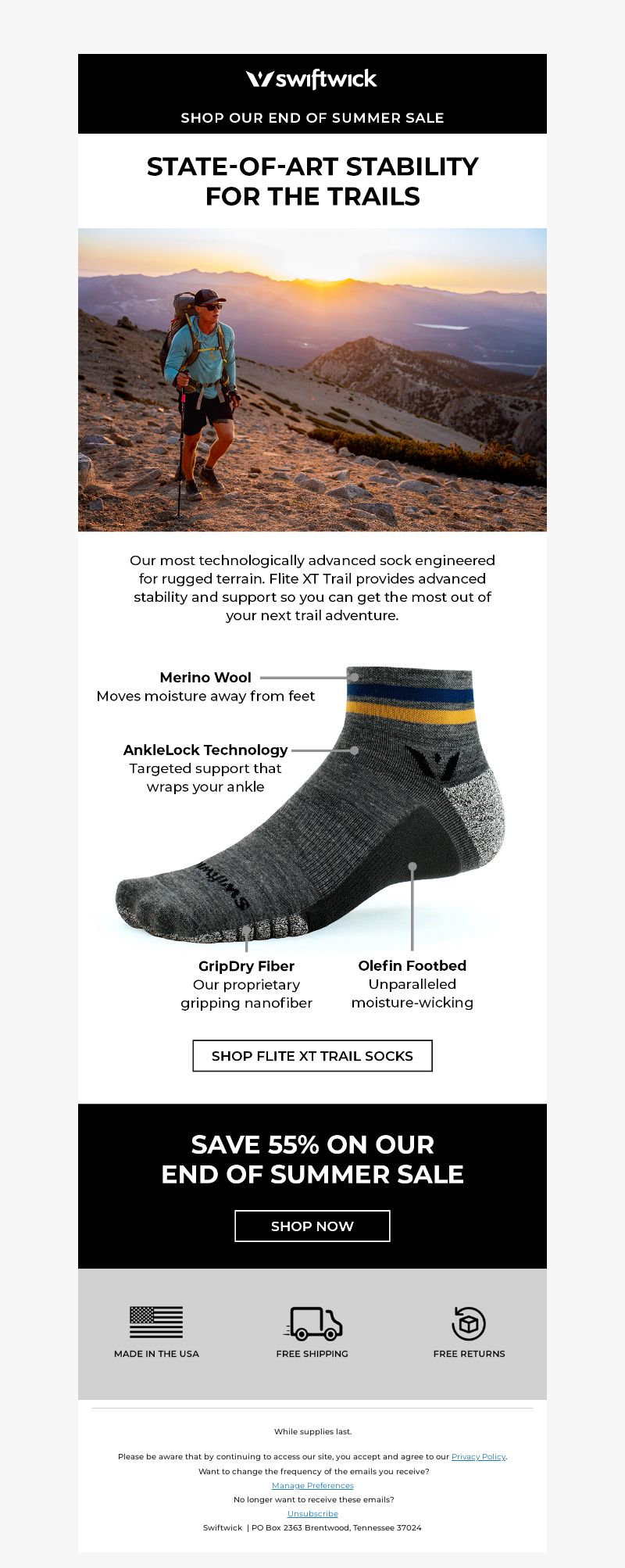This screenshot has width=625, height=1568.
Task: Open the Privacy Policy link
Action: click(x=478, y=1457)
